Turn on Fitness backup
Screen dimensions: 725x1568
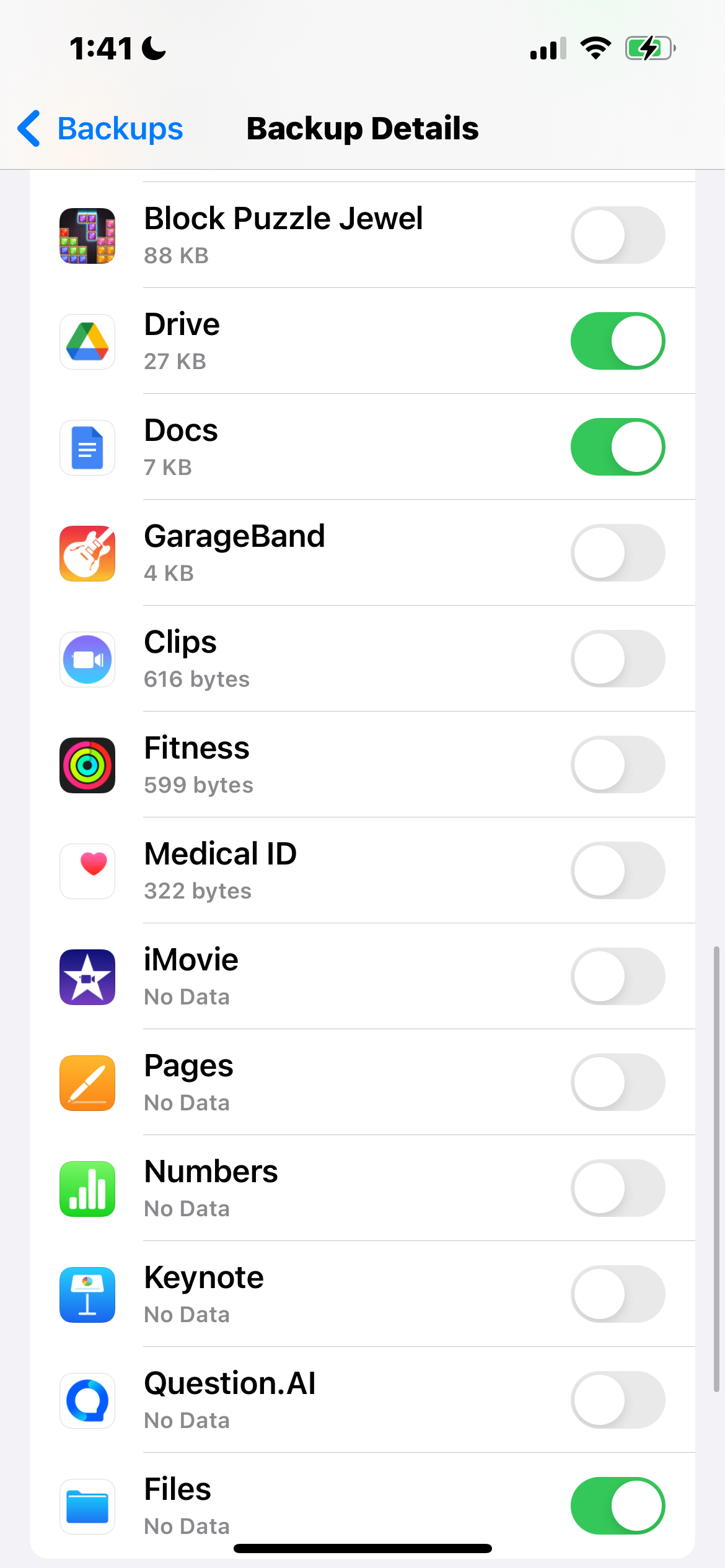617,765
